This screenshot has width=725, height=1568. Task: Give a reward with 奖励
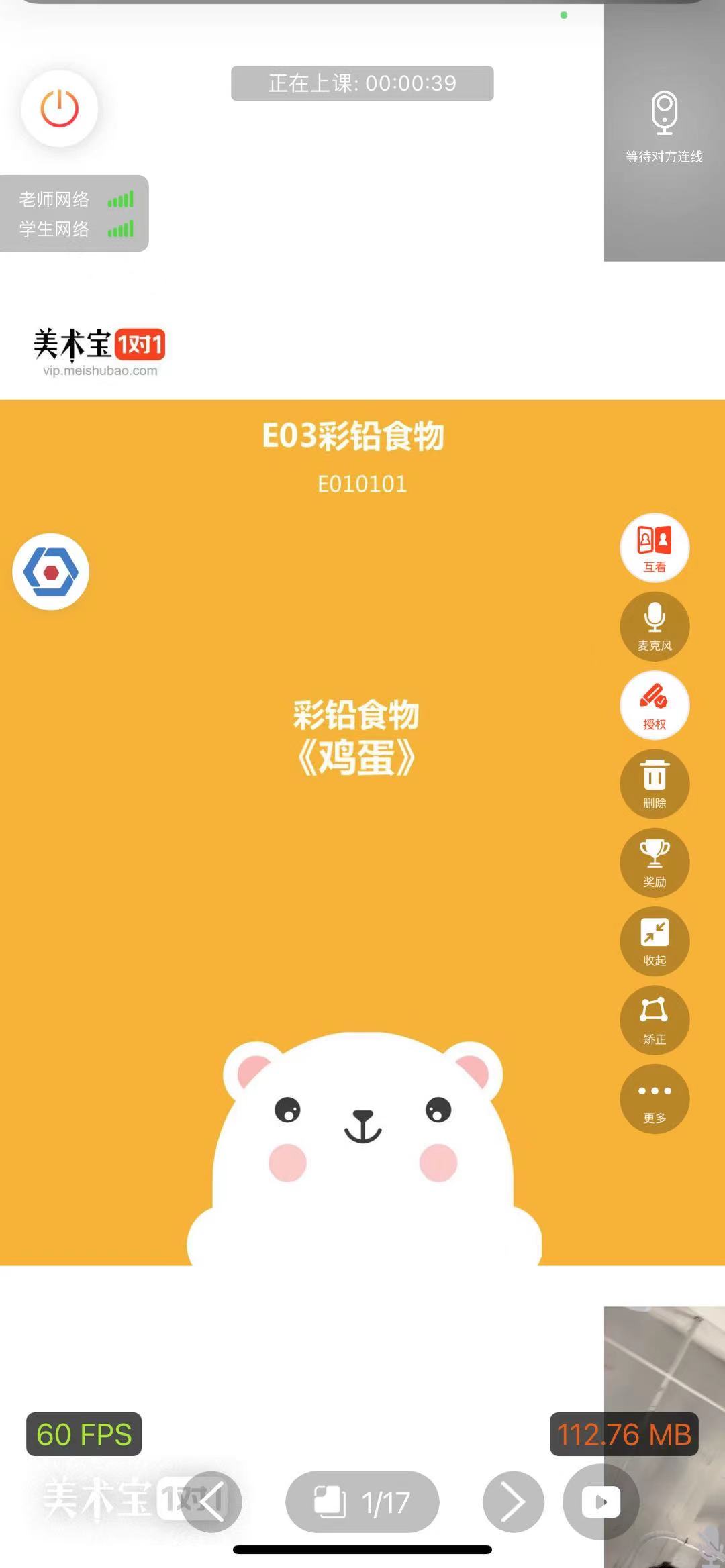(x=655, y=862)
